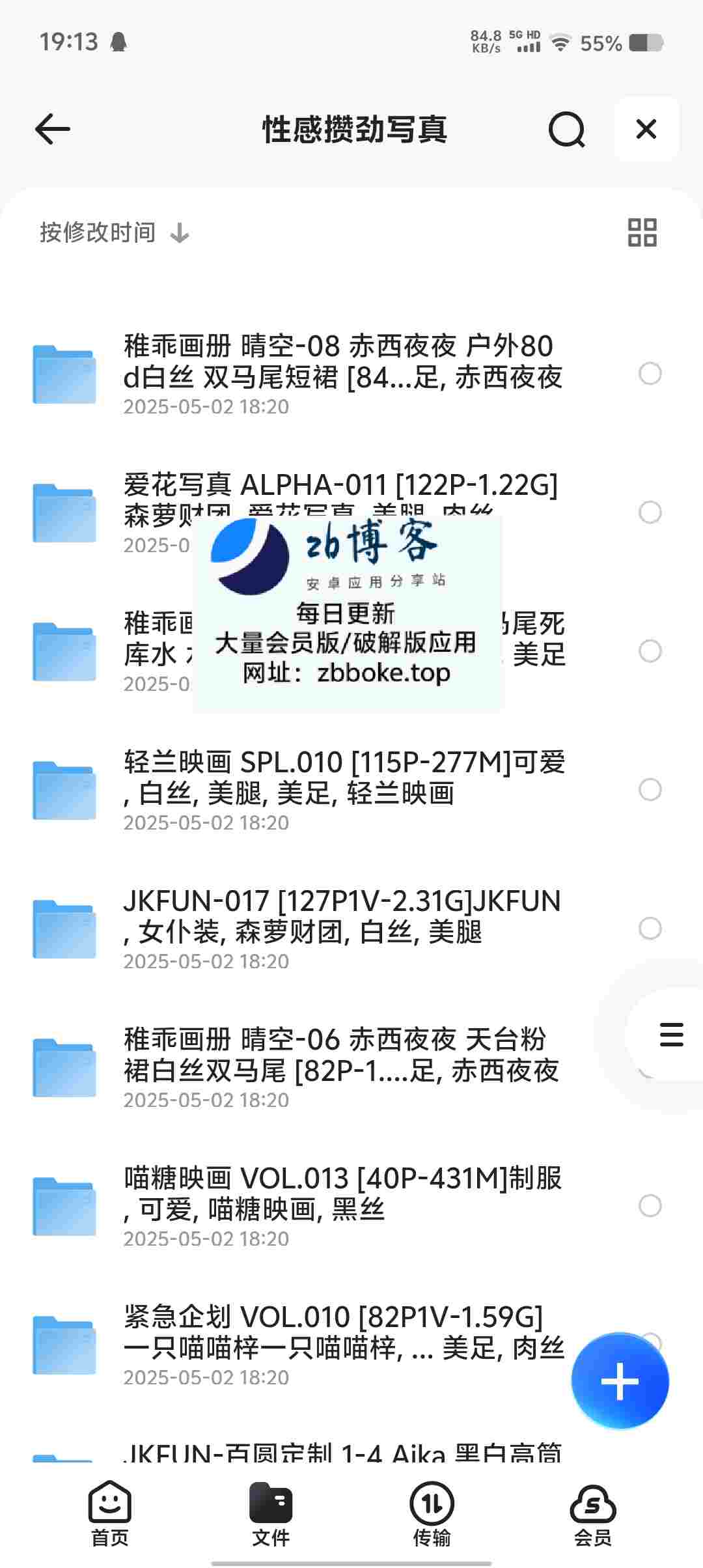Open search in this folder
The height and width of the screenshot is (1568, 703).
[566, 129]
